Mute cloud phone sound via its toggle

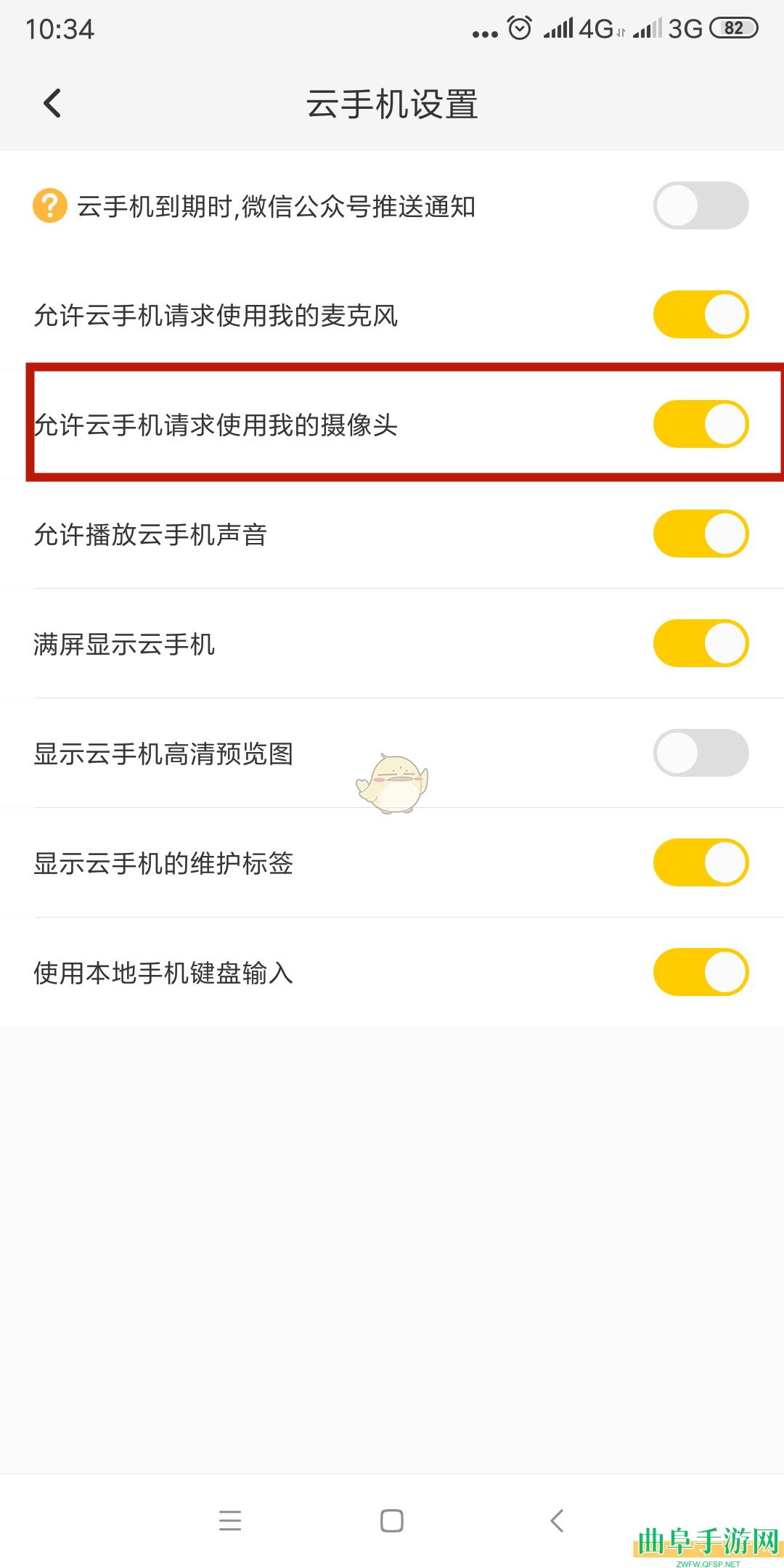[x=701, y=534]
